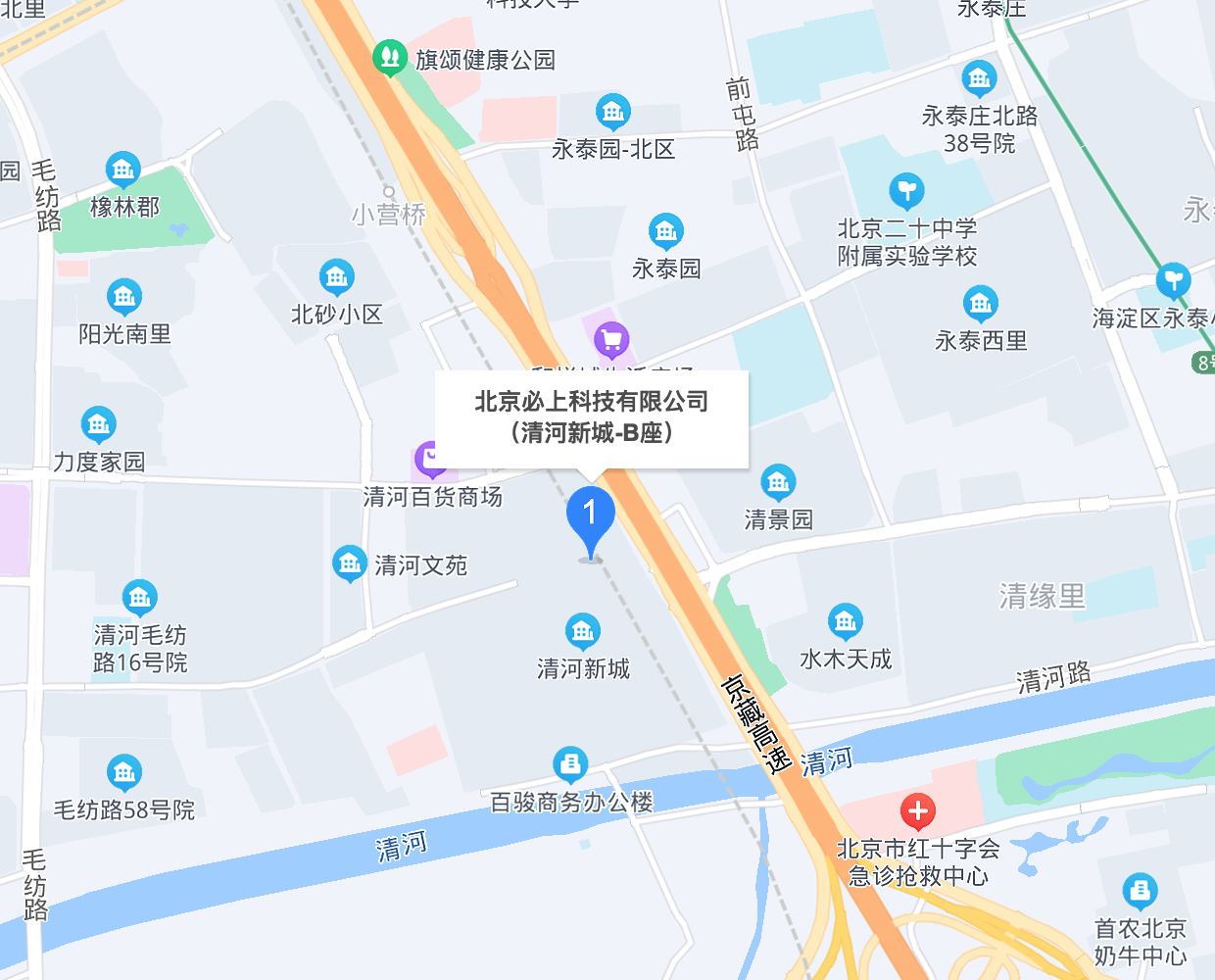
Task: Select the 清河新城 residential marker
Action: (x=583, y=631)
